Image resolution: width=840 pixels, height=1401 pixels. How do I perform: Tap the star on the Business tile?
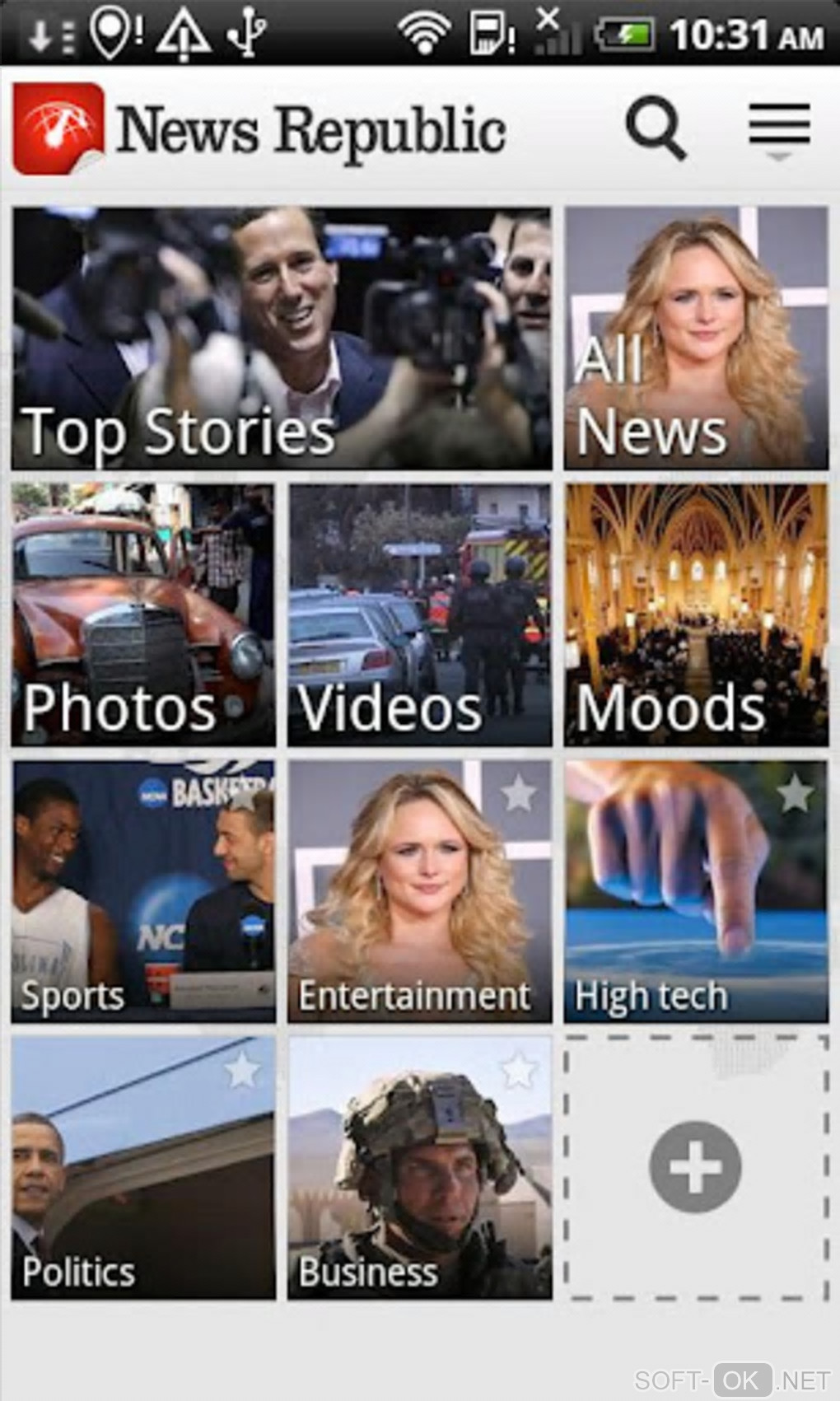(x=519, y=1070)
